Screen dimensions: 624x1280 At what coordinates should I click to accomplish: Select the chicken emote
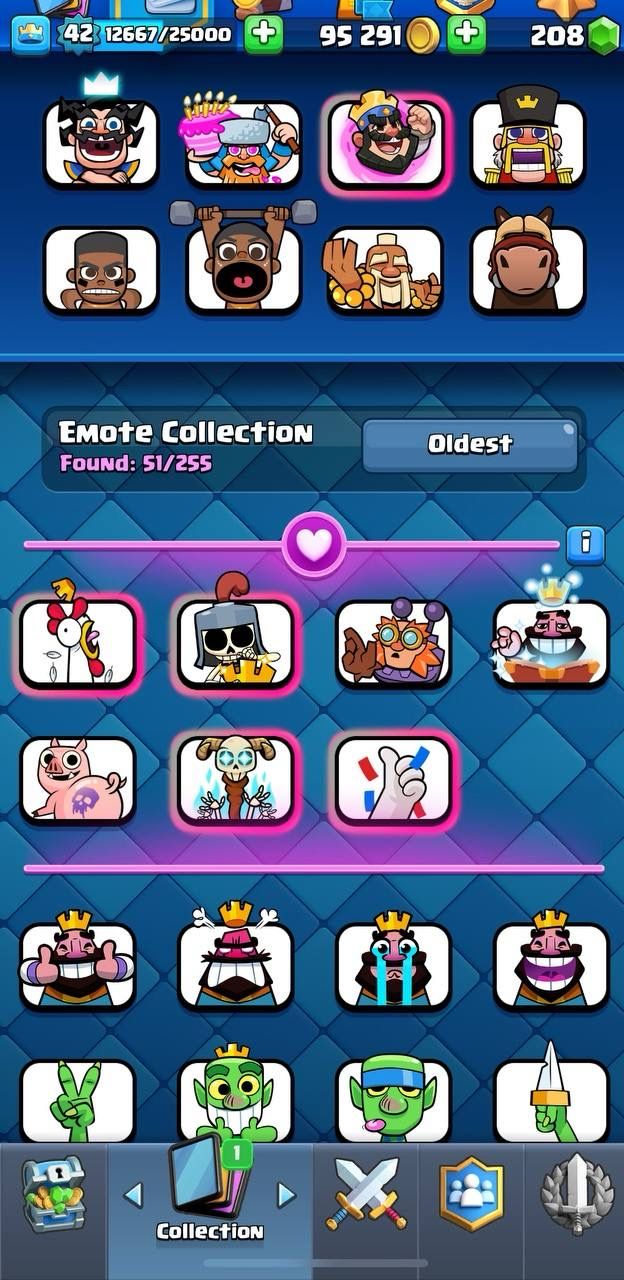tap(77, 643)
